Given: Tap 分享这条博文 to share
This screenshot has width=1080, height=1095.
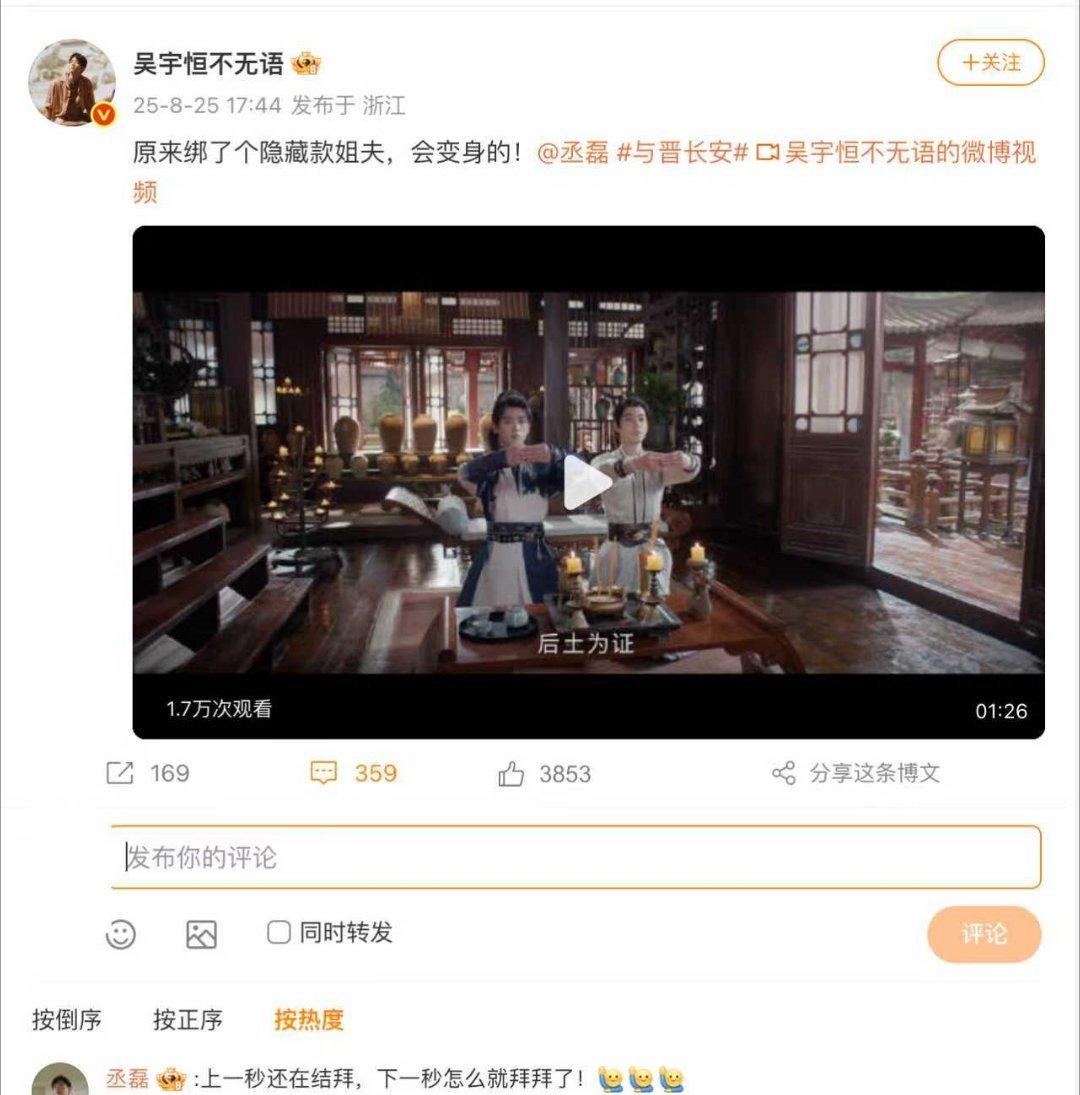Looking at the screenshot, I should [x=856, y=773].
